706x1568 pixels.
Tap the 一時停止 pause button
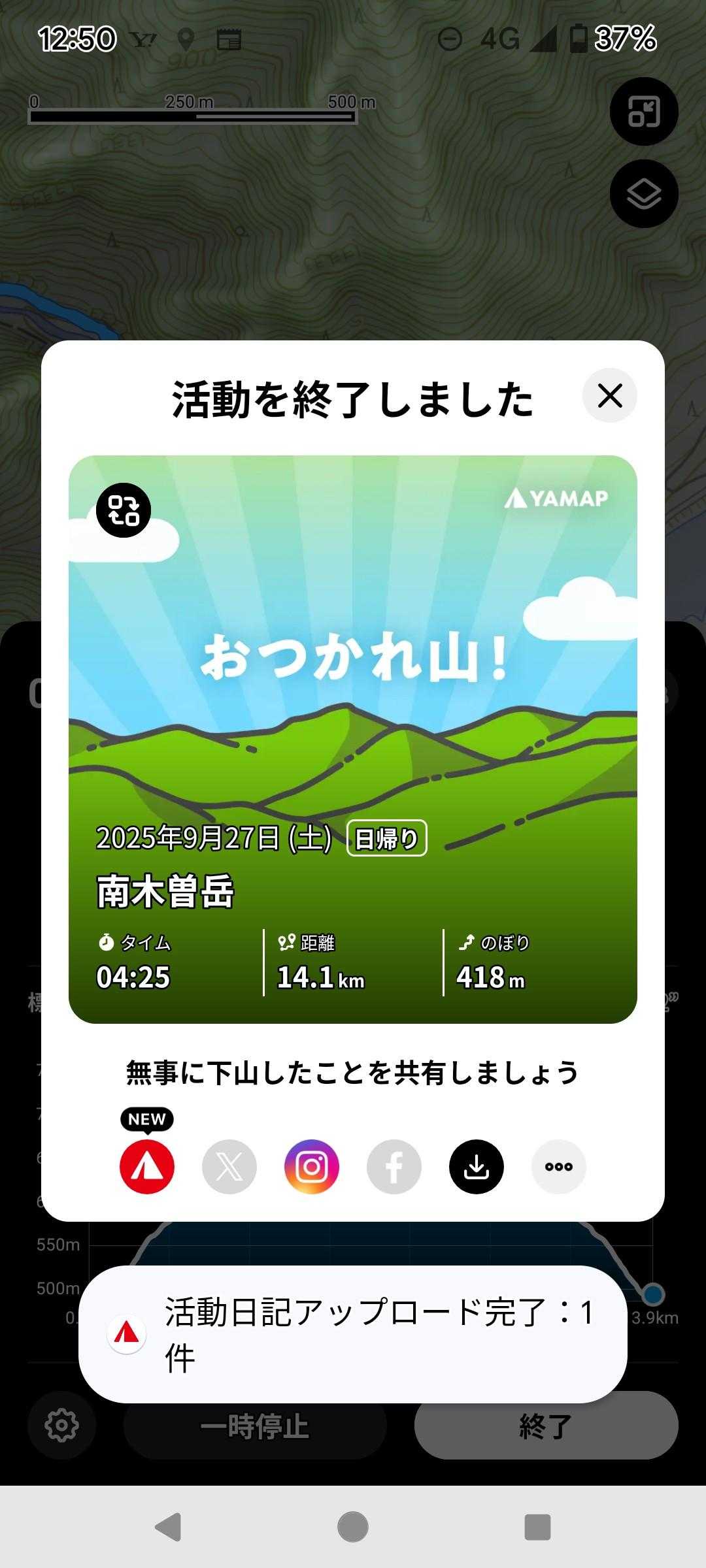click(x=255, y=1425)
